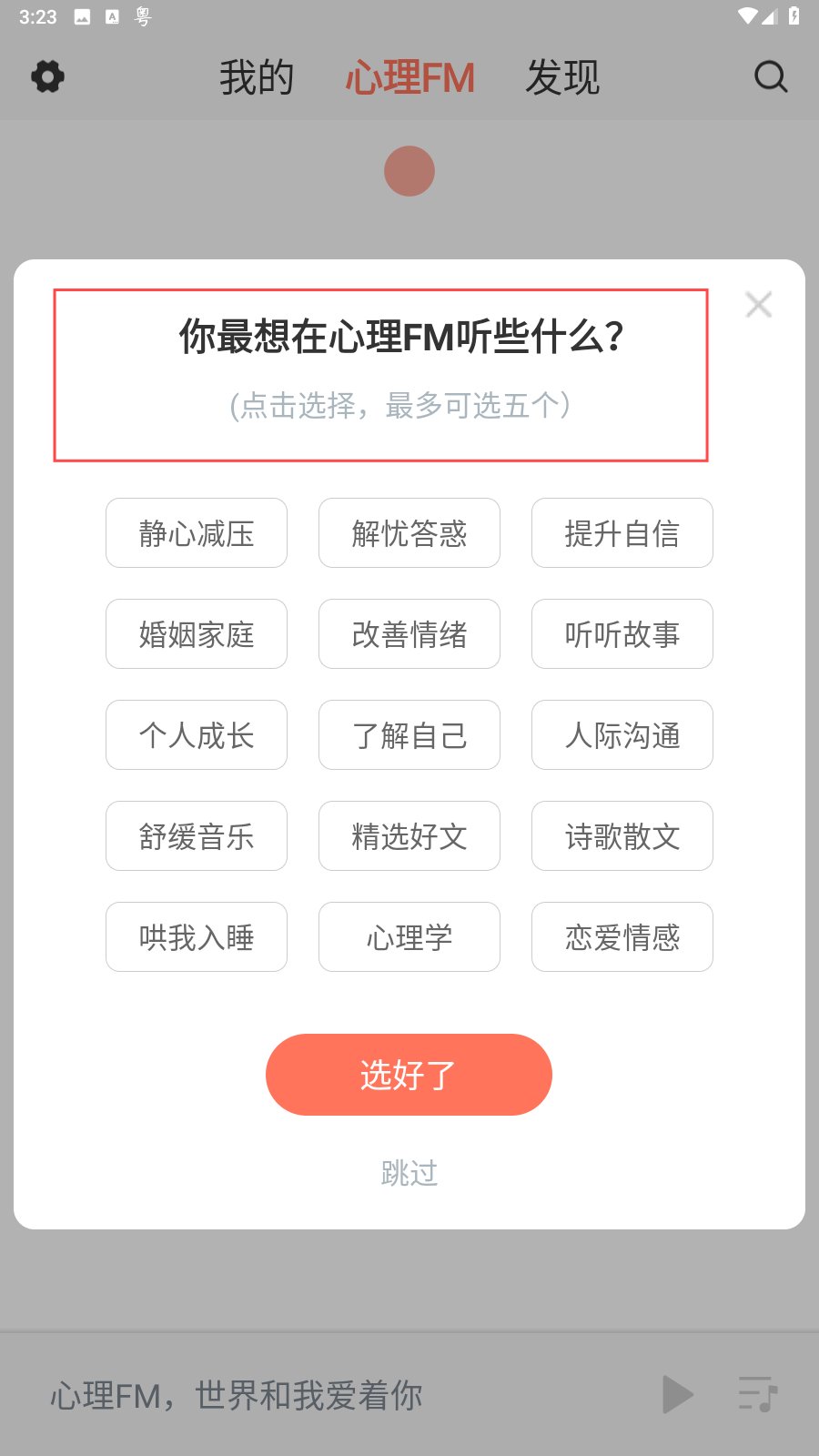The image size is (819, 1456).
Task: Close the preference selection dialog
Action: [758, 304]
